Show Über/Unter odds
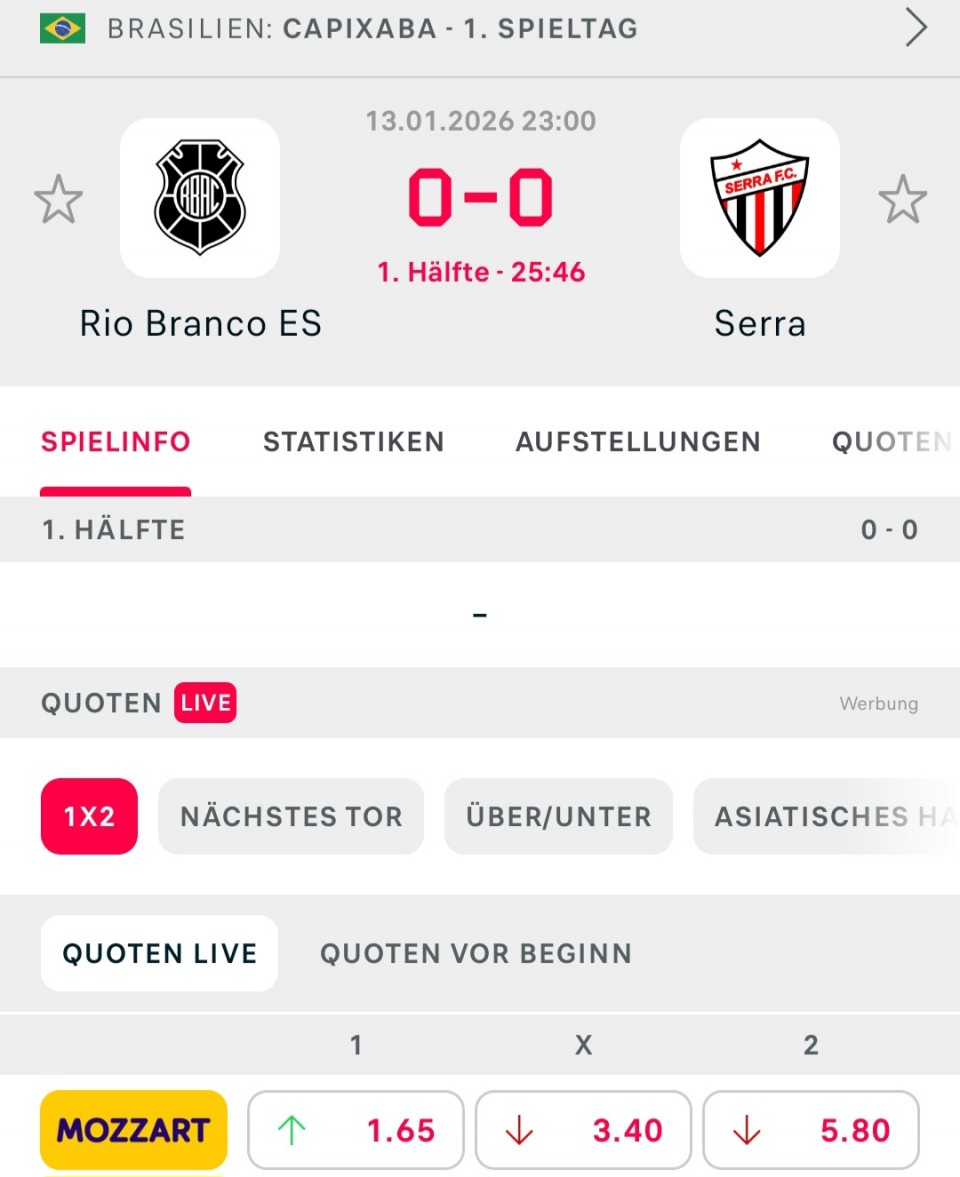Screen dimensions: 960x1177 (558, 816)
